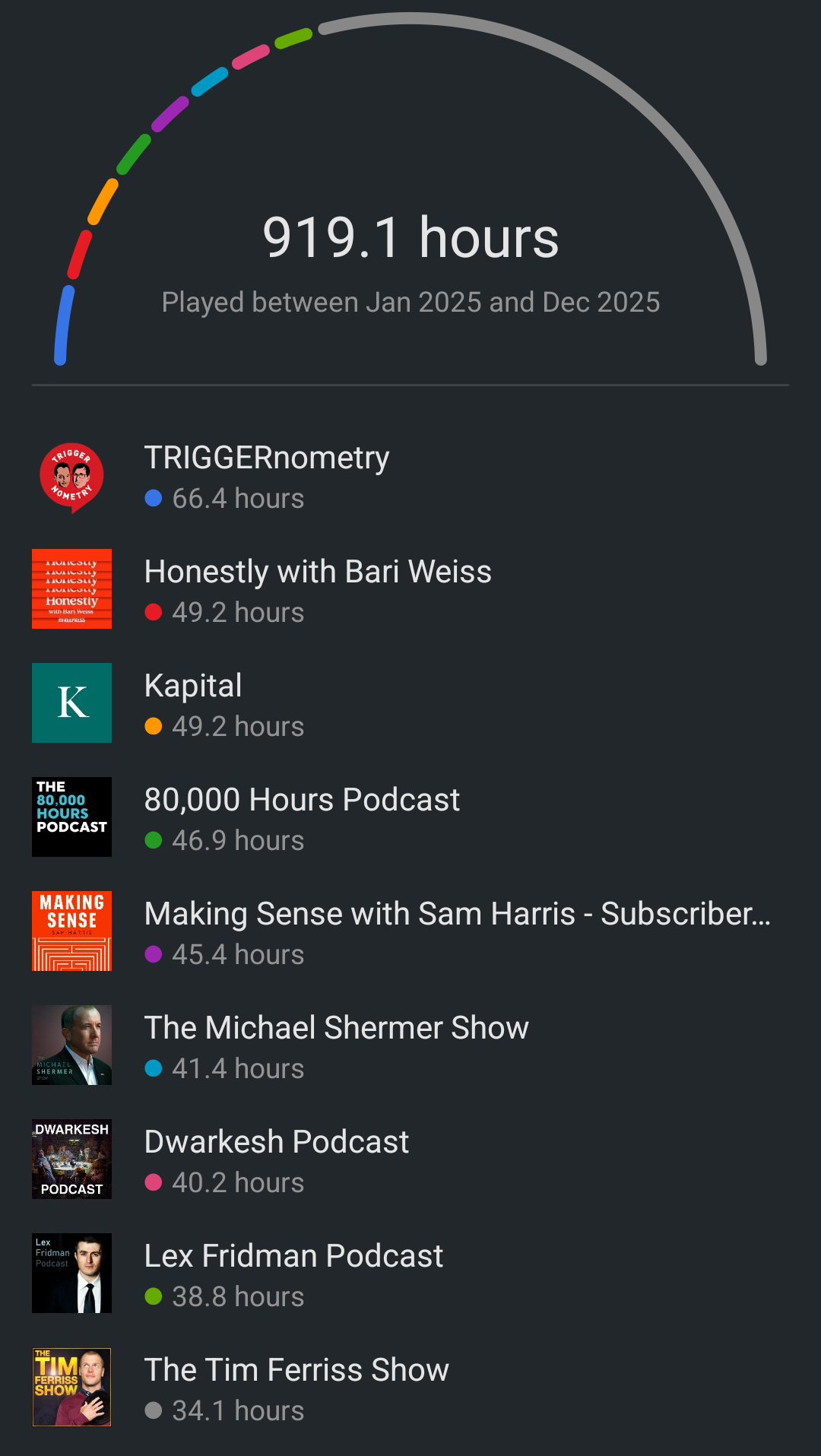Image resolution: width=821 pixels, height=1456 pixels.
Task: Open Making Sense with Sam Harris row
Action: (456, 932)
